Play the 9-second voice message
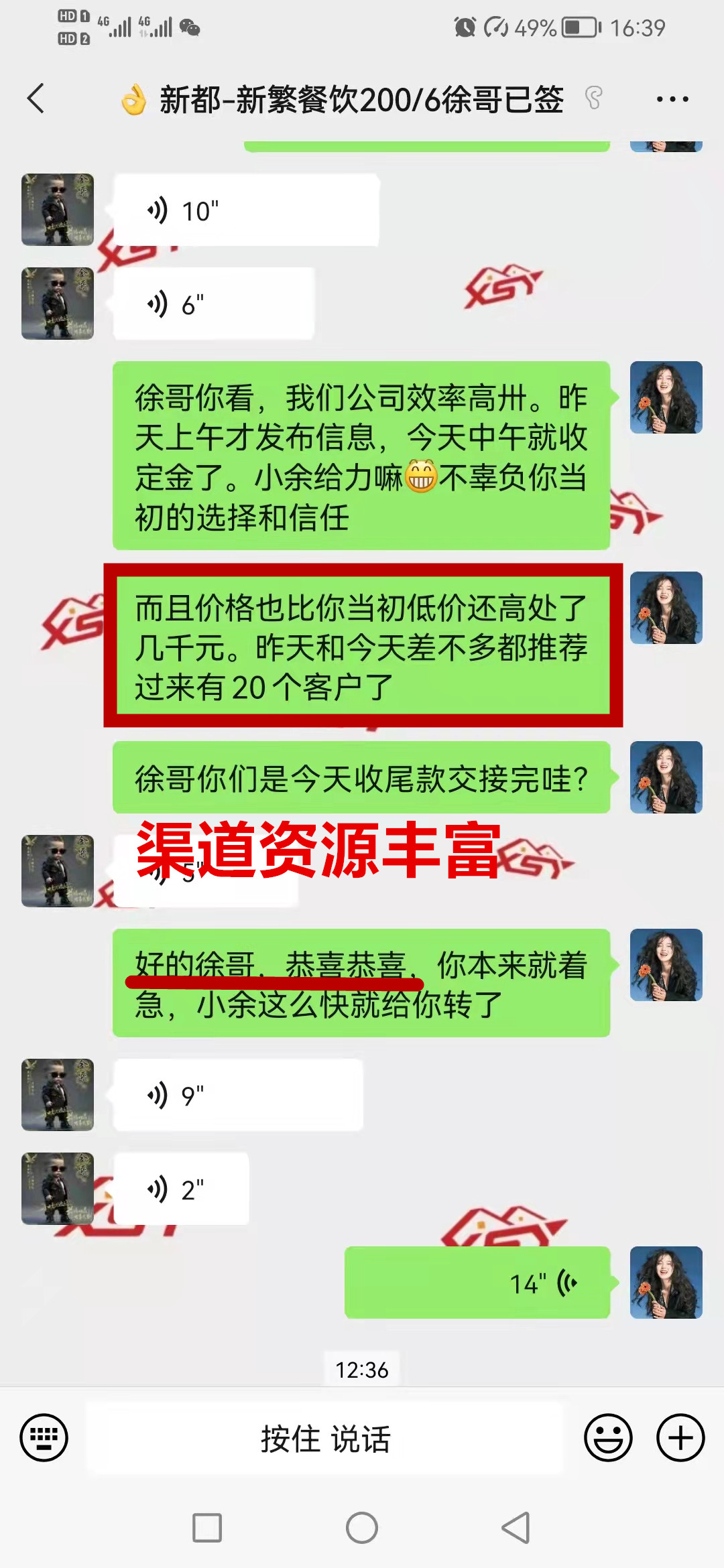 tap(237, 1096)
